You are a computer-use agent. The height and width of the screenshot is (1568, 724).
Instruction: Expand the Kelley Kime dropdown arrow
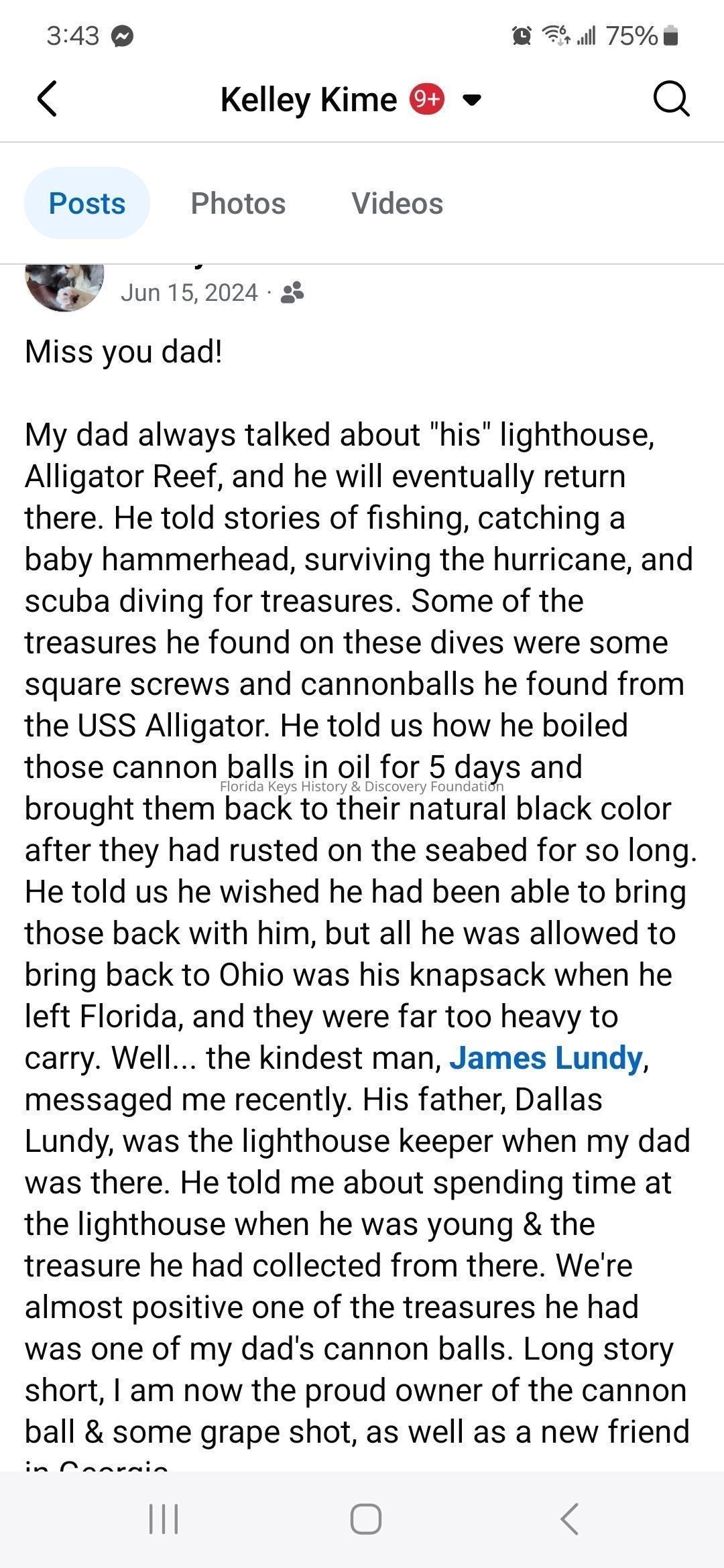[472, 101]
